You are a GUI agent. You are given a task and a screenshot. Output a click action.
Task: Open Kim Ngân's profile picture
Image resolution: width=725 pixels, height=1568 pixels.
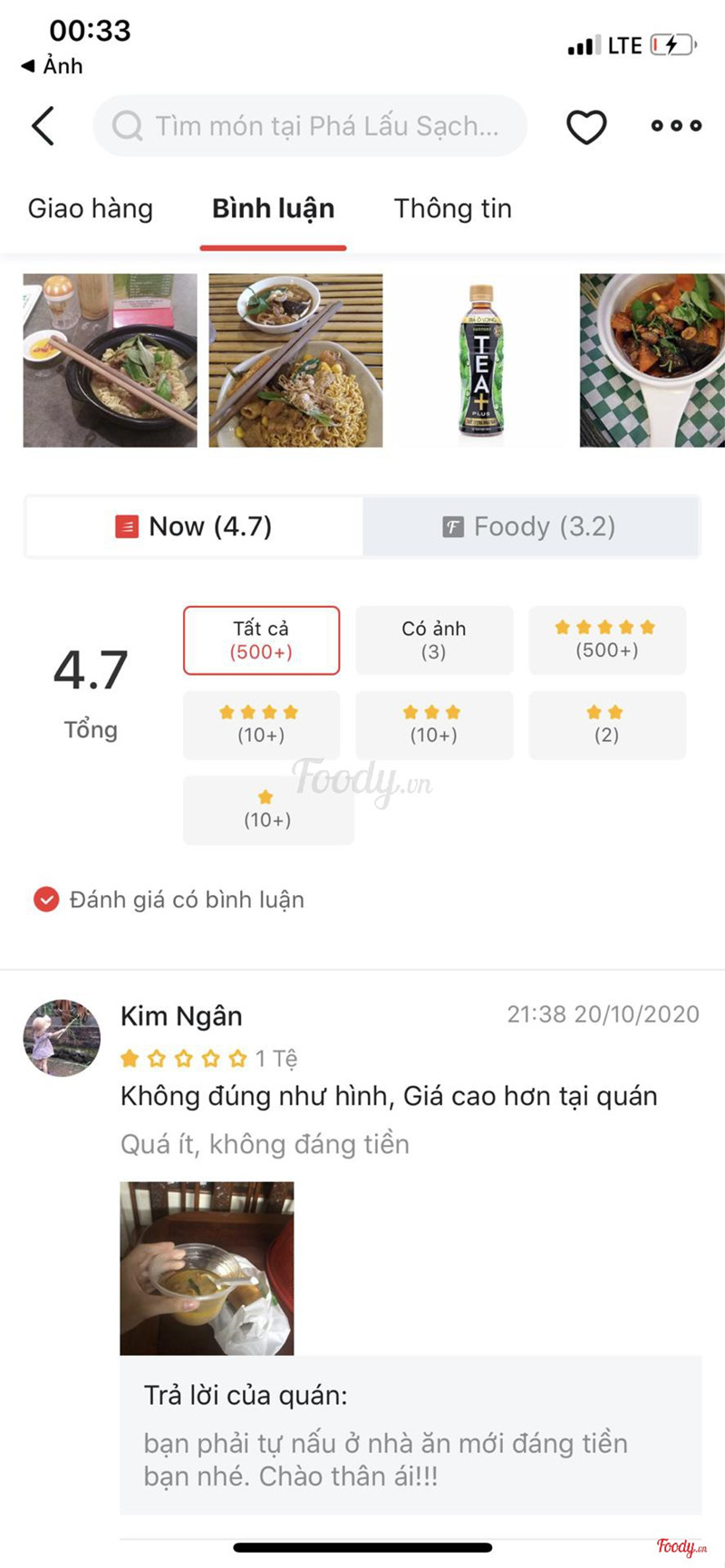tap(62, 1038)
